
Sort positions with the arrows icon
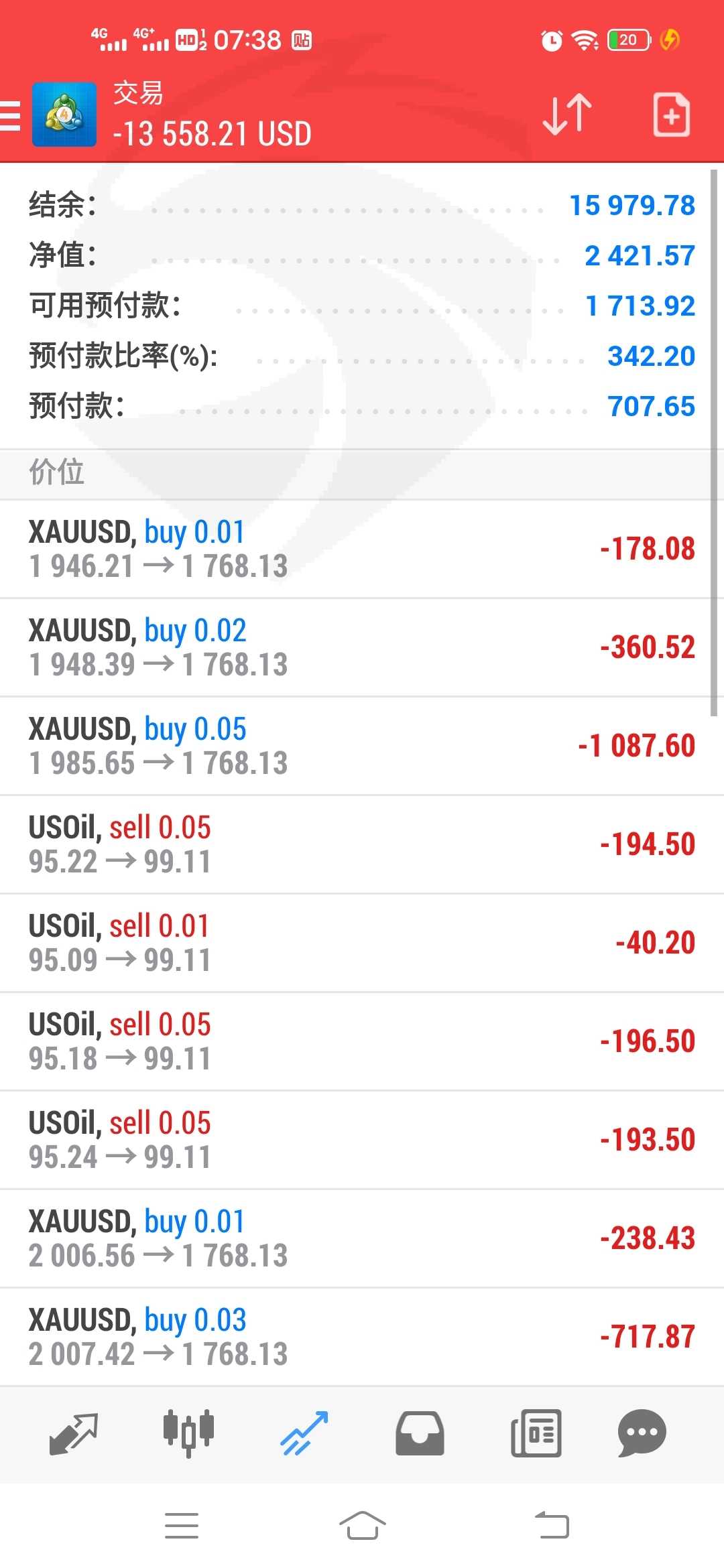pos(566,115)
